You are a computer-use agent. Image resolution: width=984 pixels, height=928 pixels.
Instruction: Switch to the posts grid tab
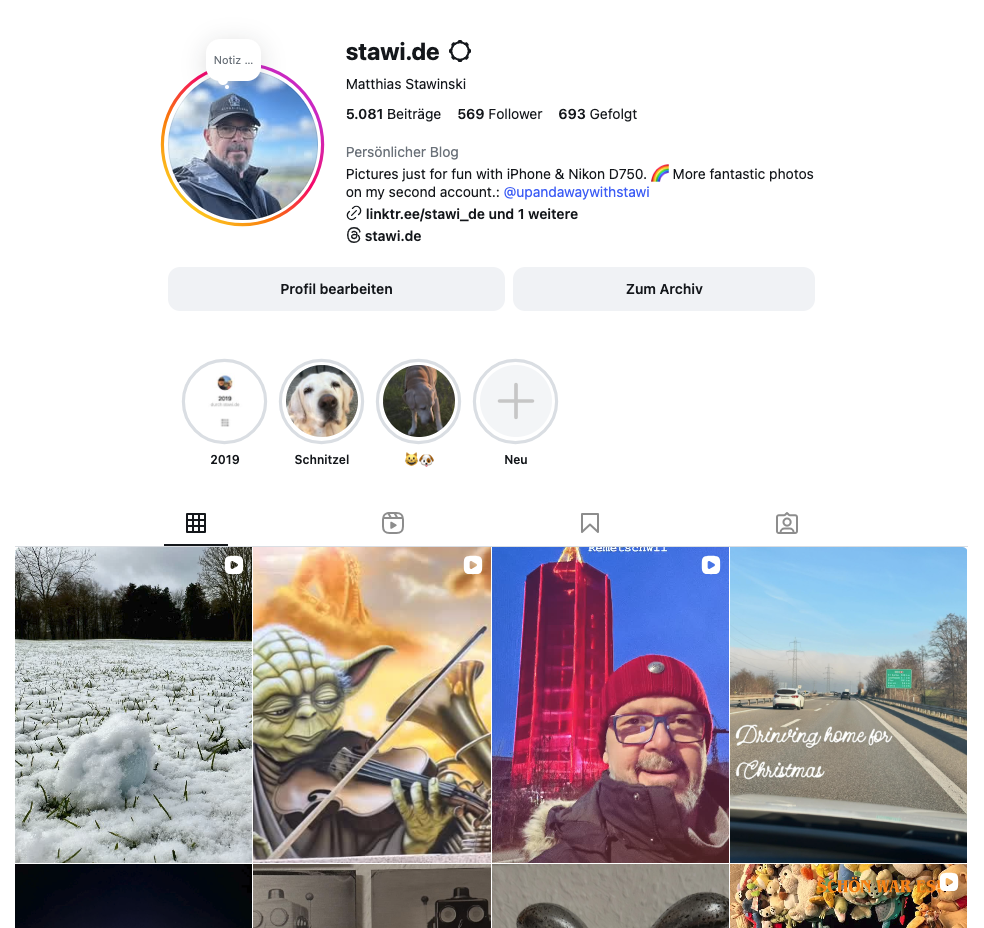(196, 523)
